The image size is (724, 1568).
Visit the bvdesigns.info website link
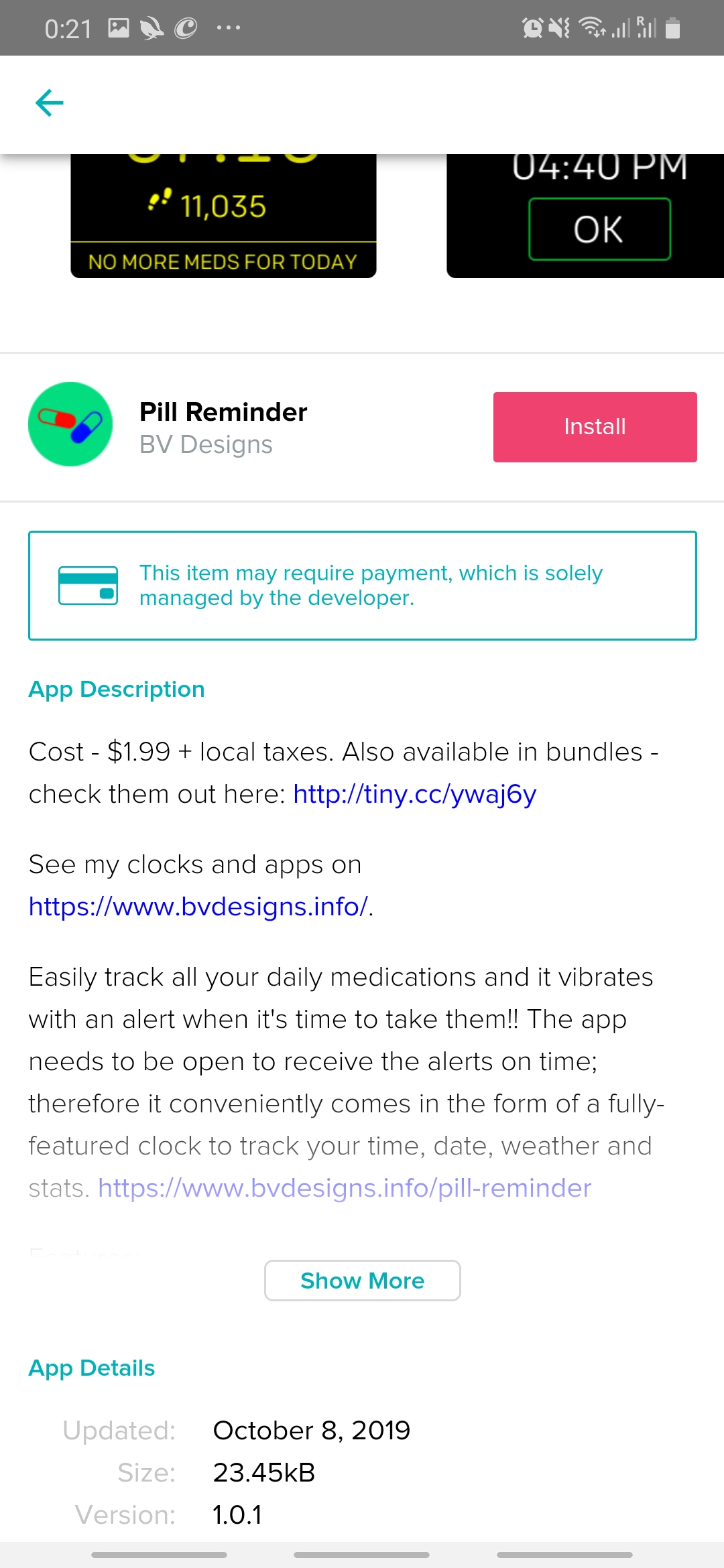point(198,907)
